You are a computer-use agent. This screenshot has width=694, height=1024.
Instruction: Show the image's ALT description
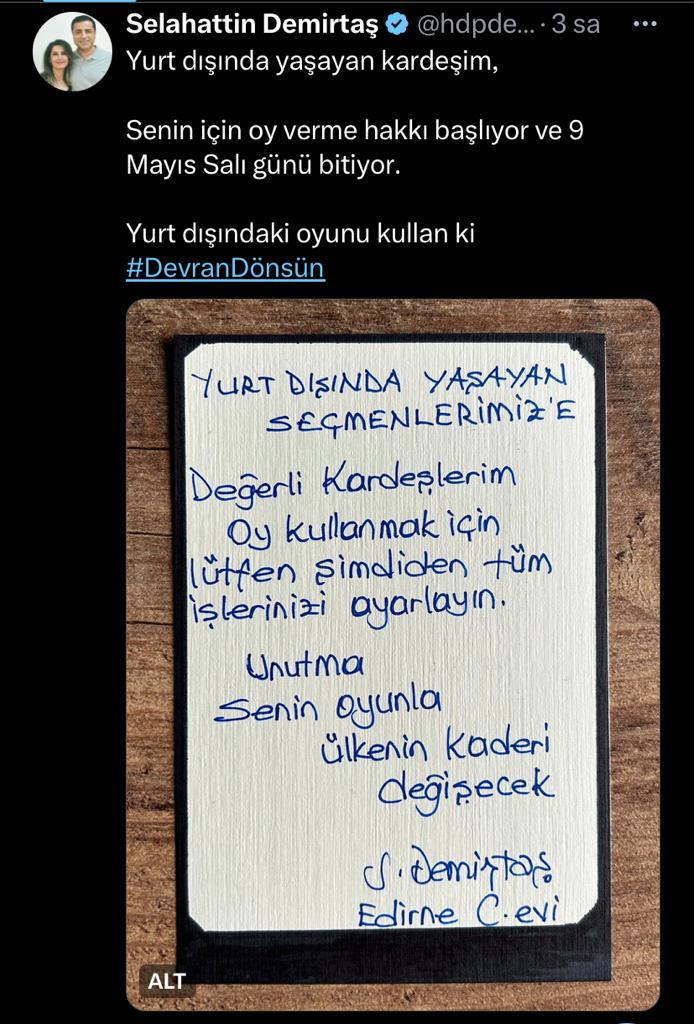pyautogui.click(x=166, y=981)
